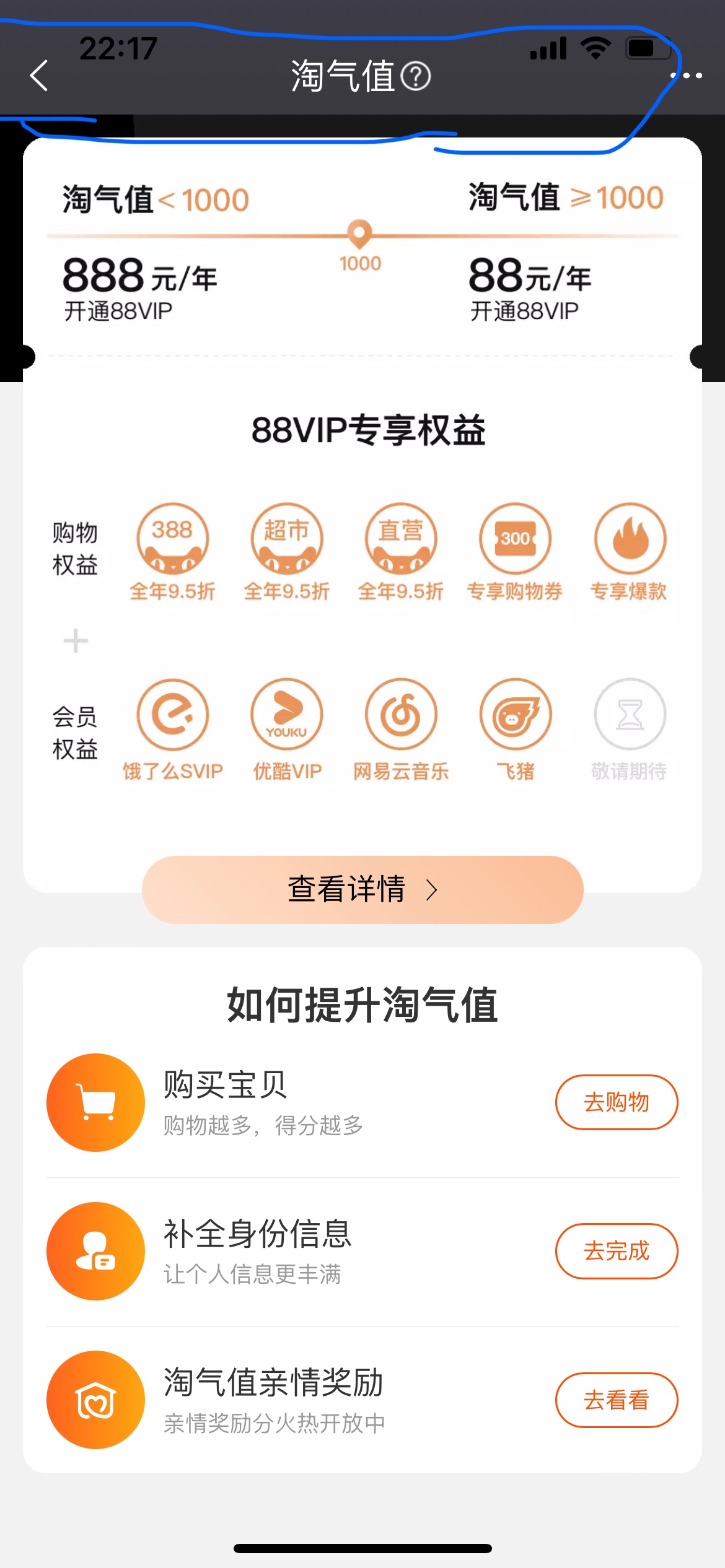725x1568 pixels.
Task: Open the 超市 全年9.5折 benefit
Action: (x=286, y=539)
